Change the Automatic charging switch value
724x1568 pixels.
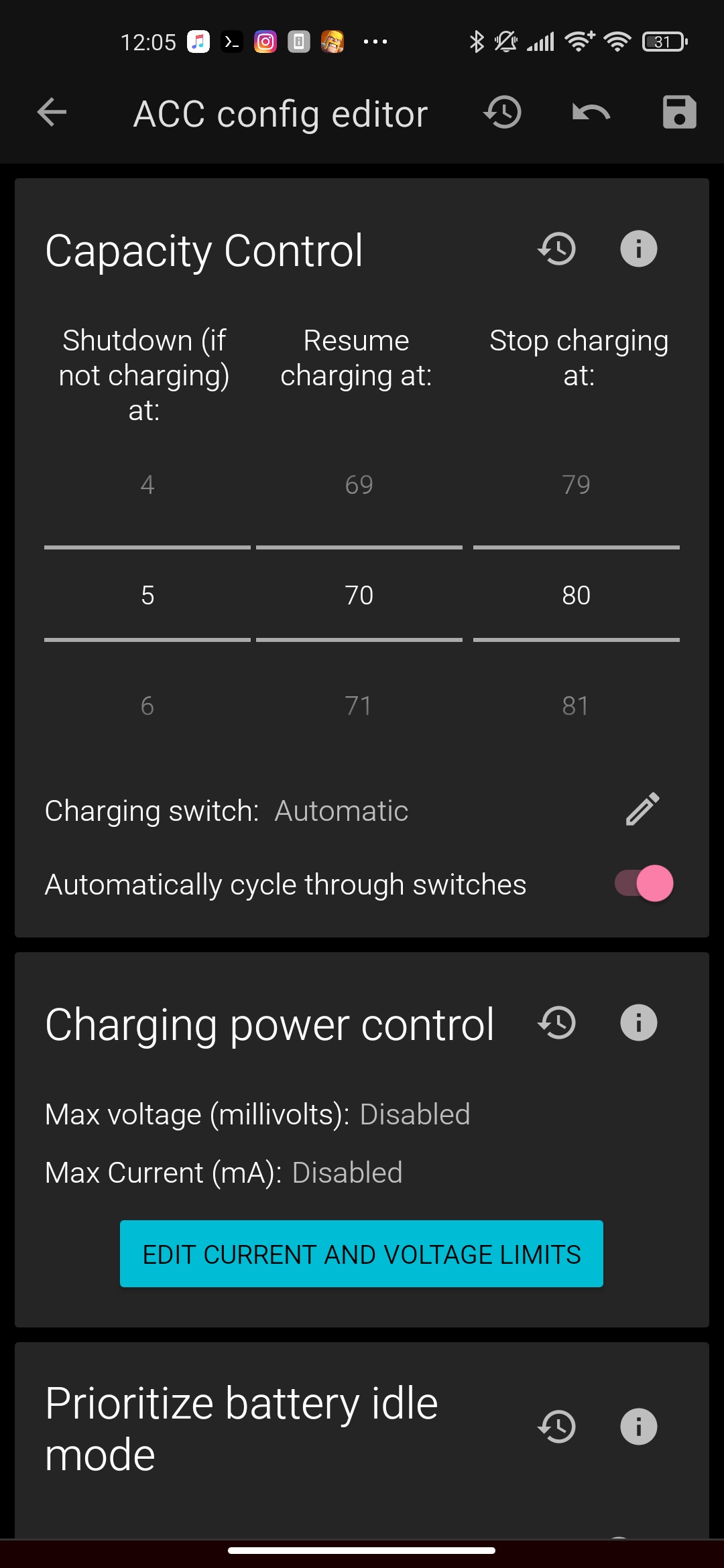341,810
